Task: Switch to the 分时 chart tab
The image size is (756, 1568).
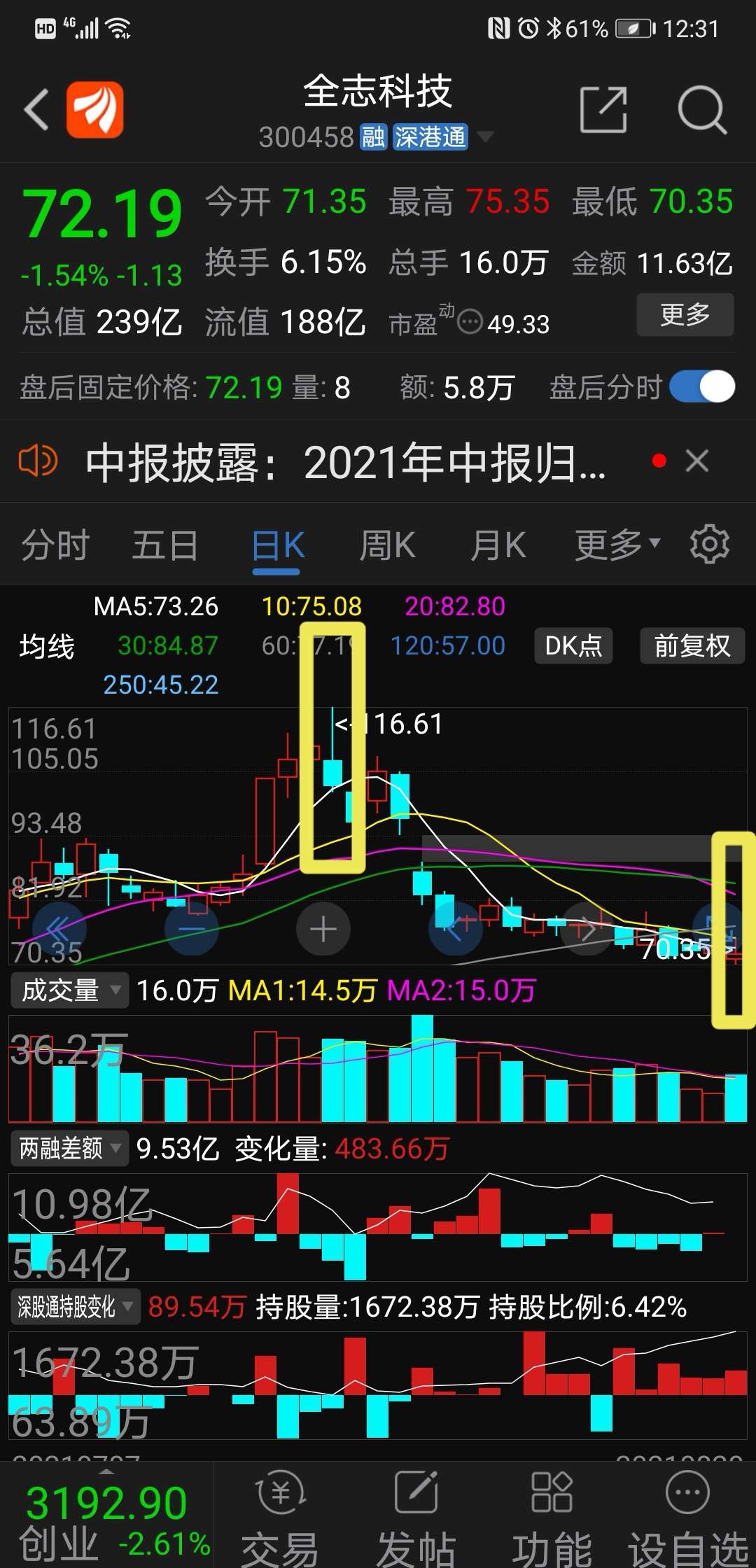Action: [x=55, y=545]
